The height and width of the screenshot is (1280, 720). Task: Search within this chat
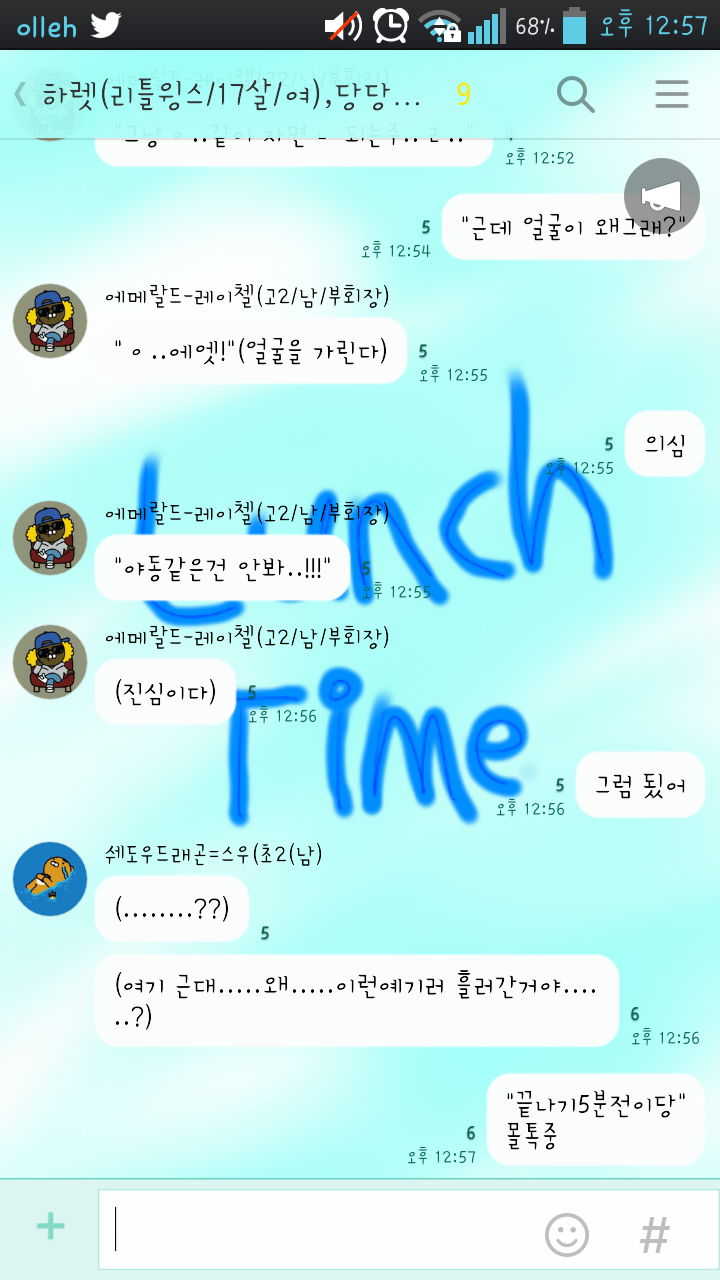575,95
